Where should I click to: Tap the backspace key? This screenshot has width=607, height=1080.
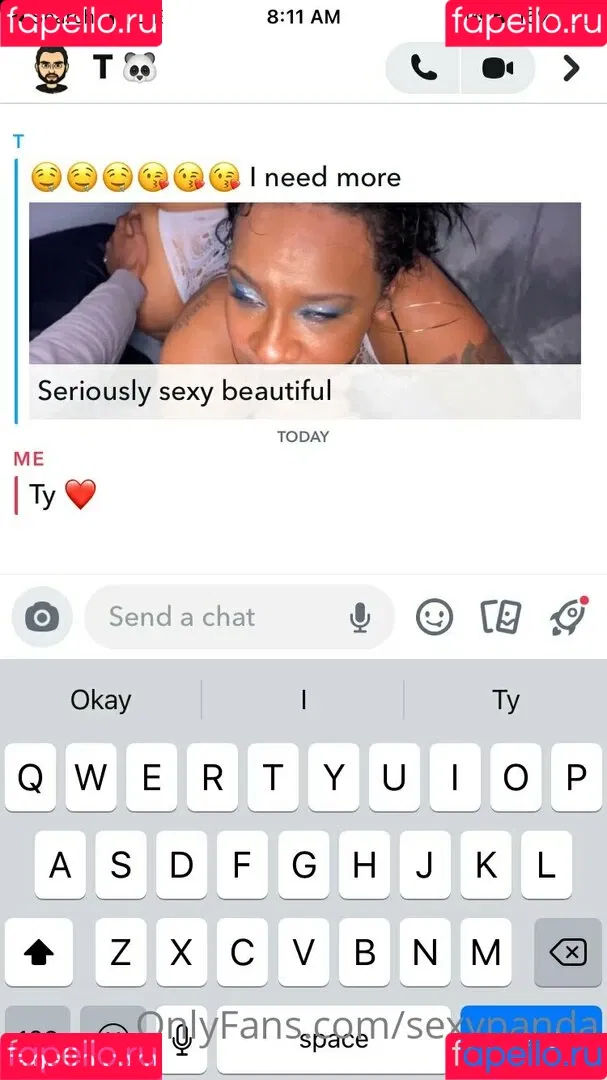[567, 953]
